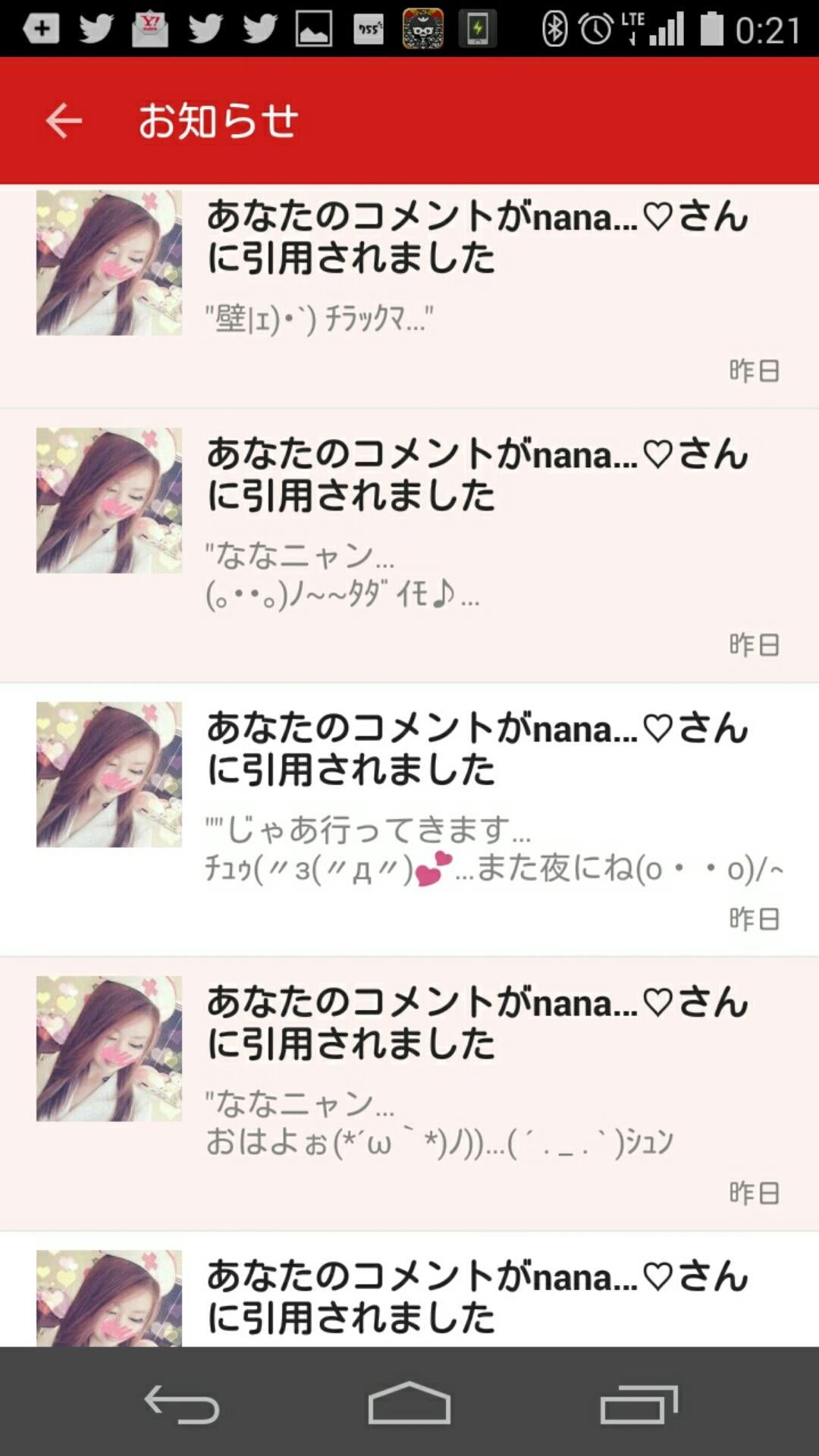
Task: Tap the Android system back button
Action: (182, 1403)
